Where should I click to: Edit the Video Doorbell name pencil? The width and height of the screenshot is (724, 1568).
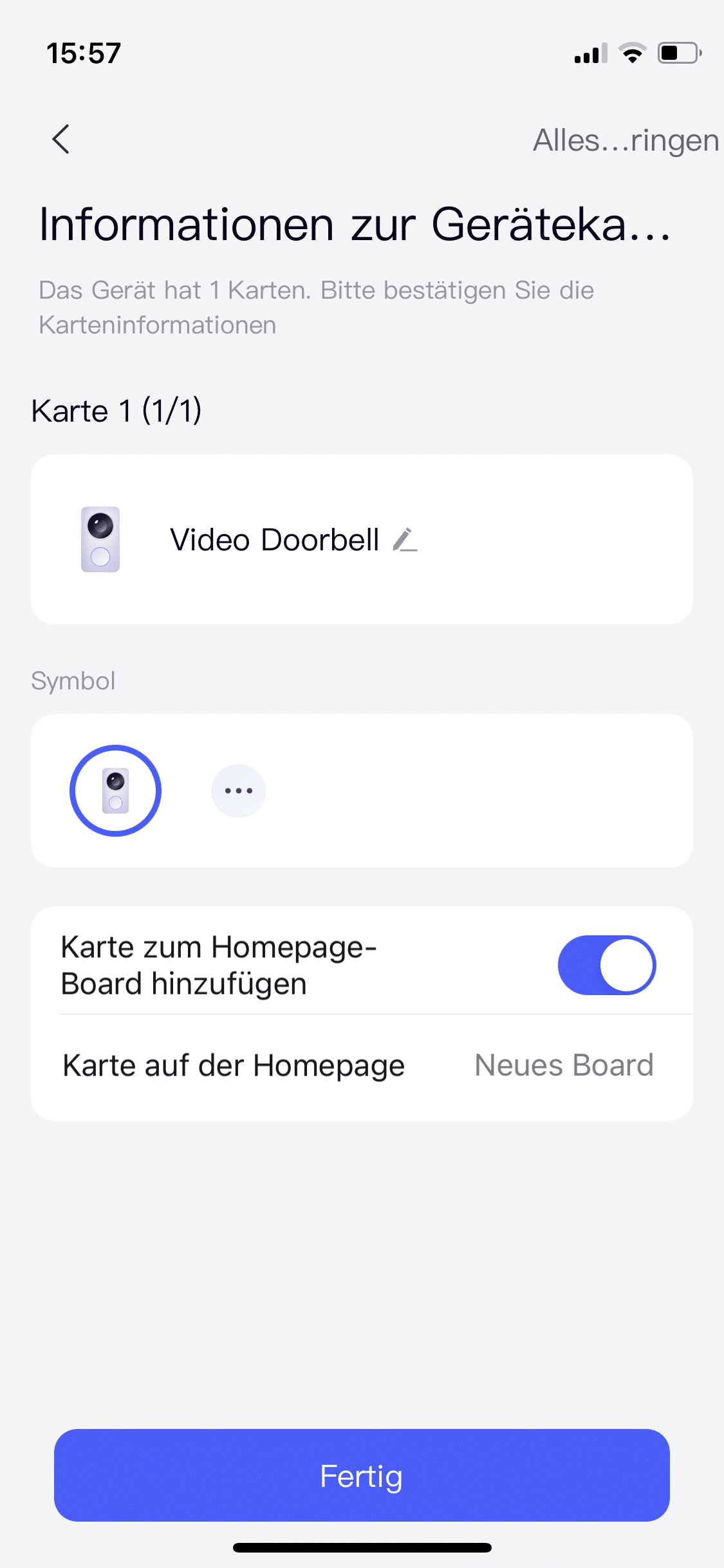point(405,540)
